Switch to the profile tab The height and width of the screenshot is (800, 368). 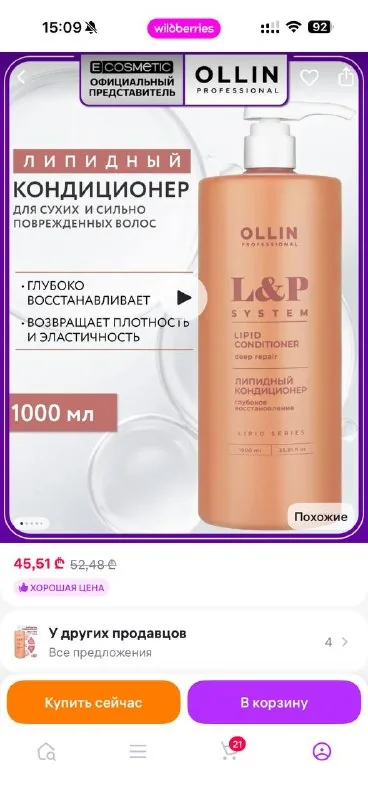tap(322, 751)
